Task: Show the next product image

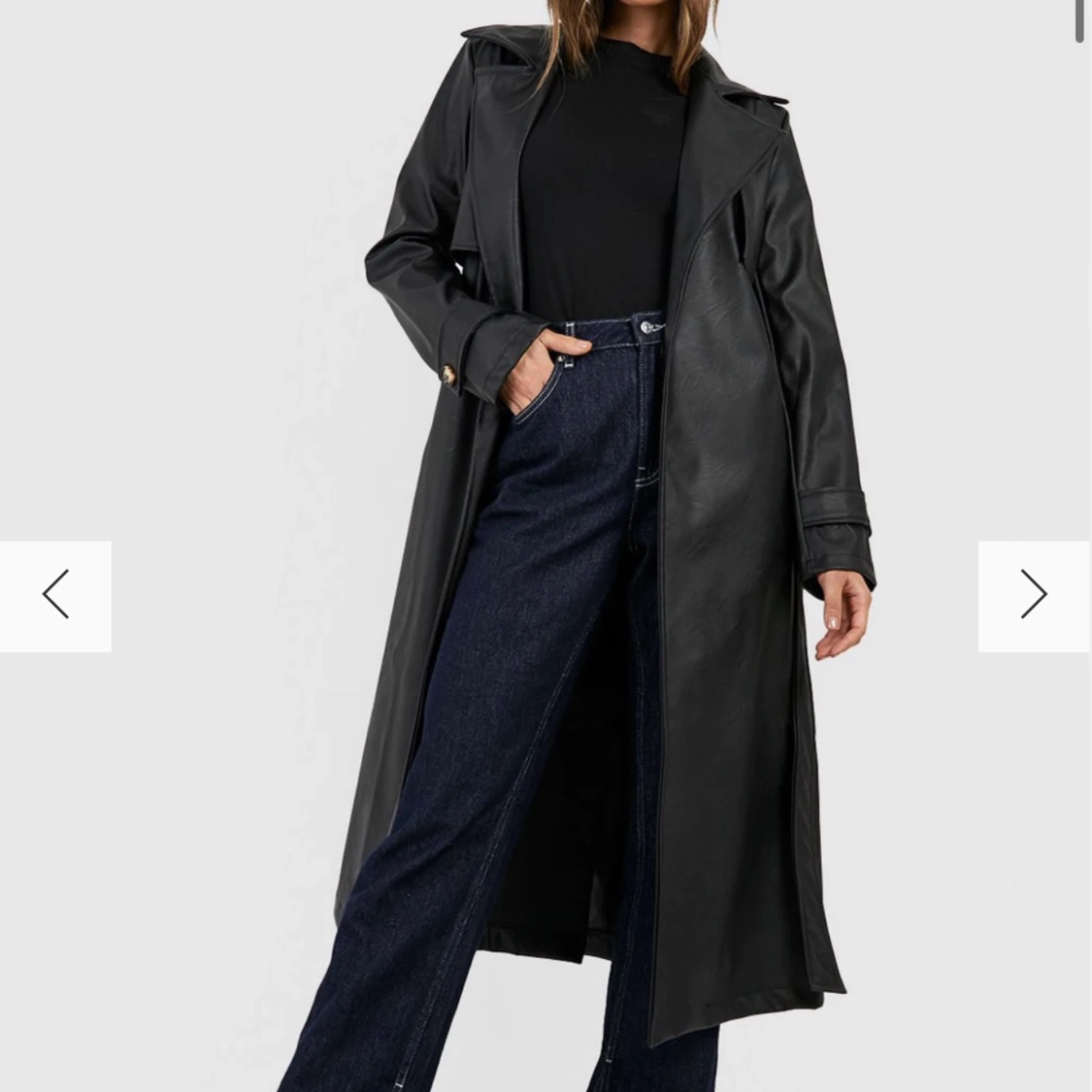Action: click(1034, 595)
